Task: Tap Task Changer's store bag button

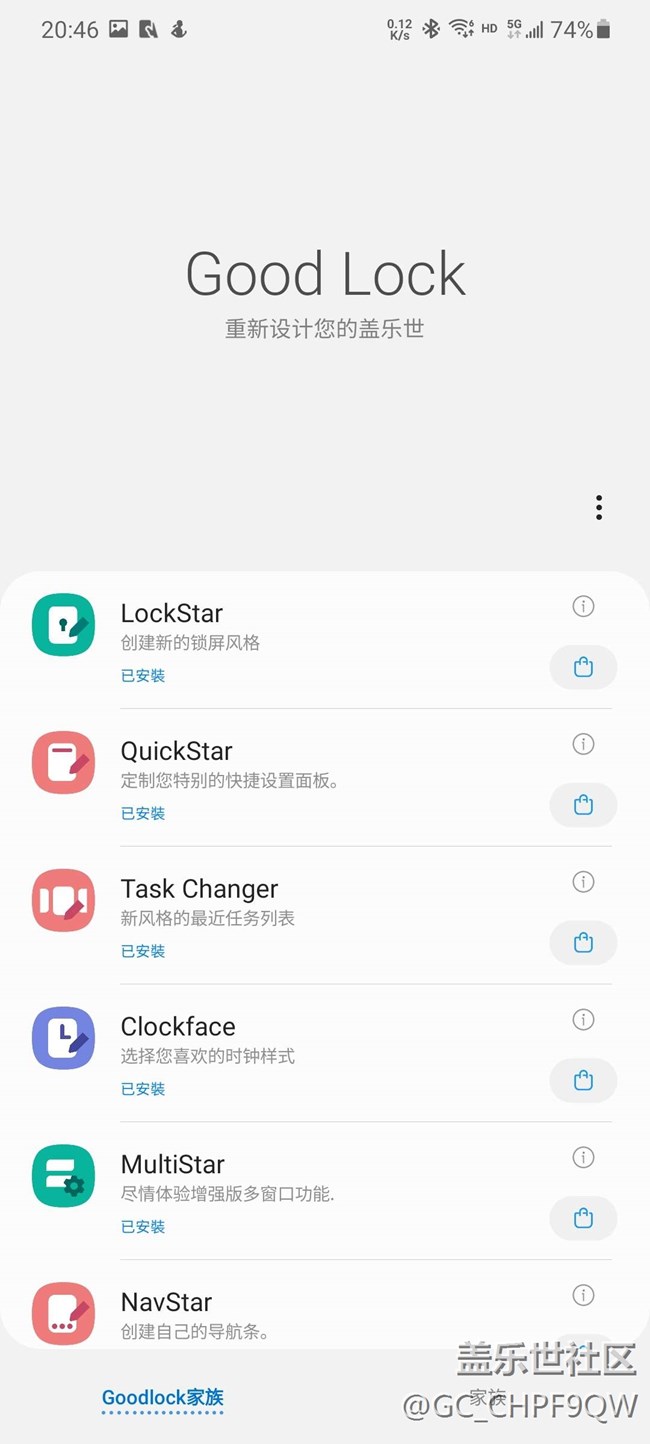Action: (583, 943)
